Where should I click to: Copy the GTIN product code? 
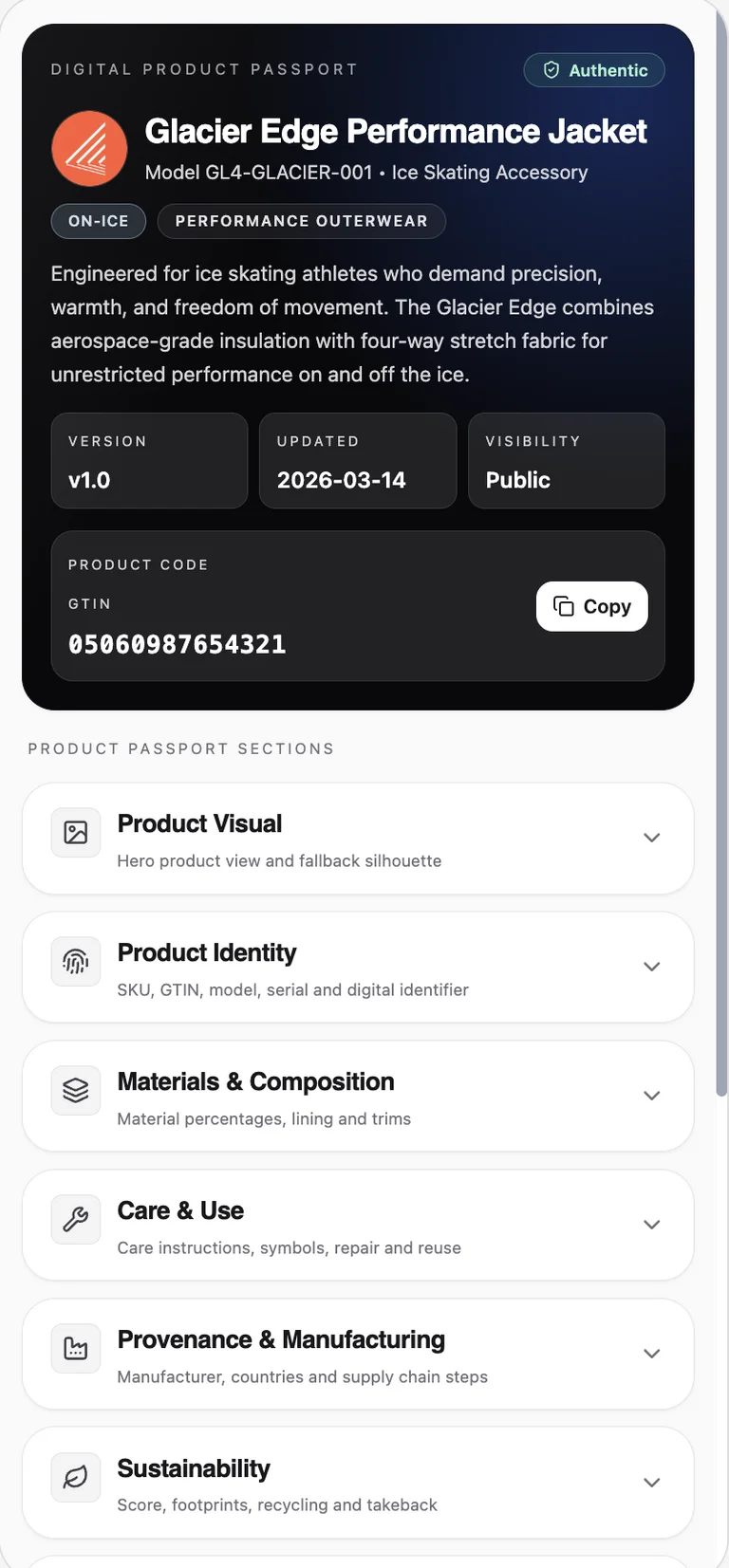click(591, 606)
